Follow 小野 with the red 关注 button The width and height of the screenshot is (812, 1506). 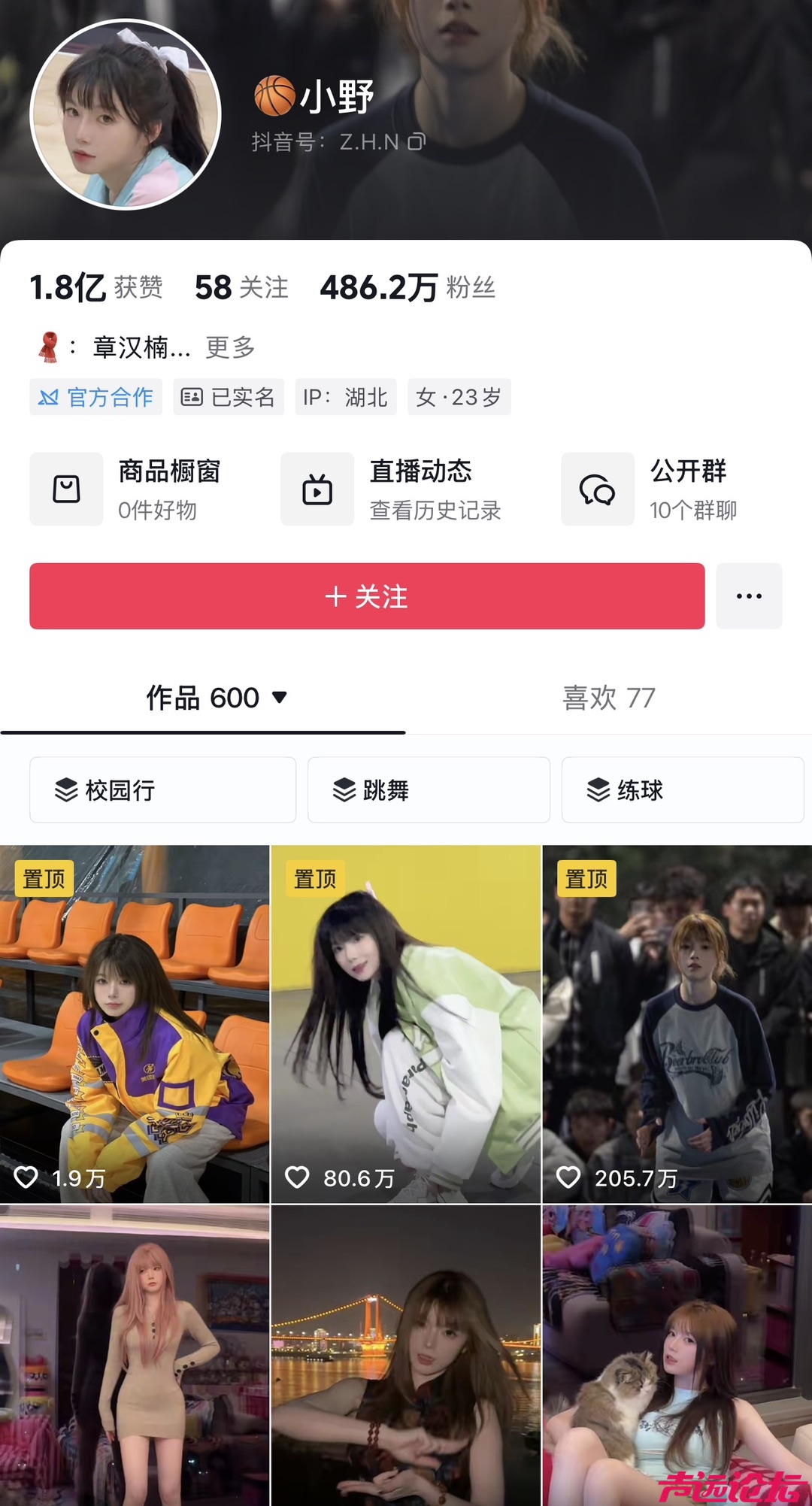pos(367,596)
